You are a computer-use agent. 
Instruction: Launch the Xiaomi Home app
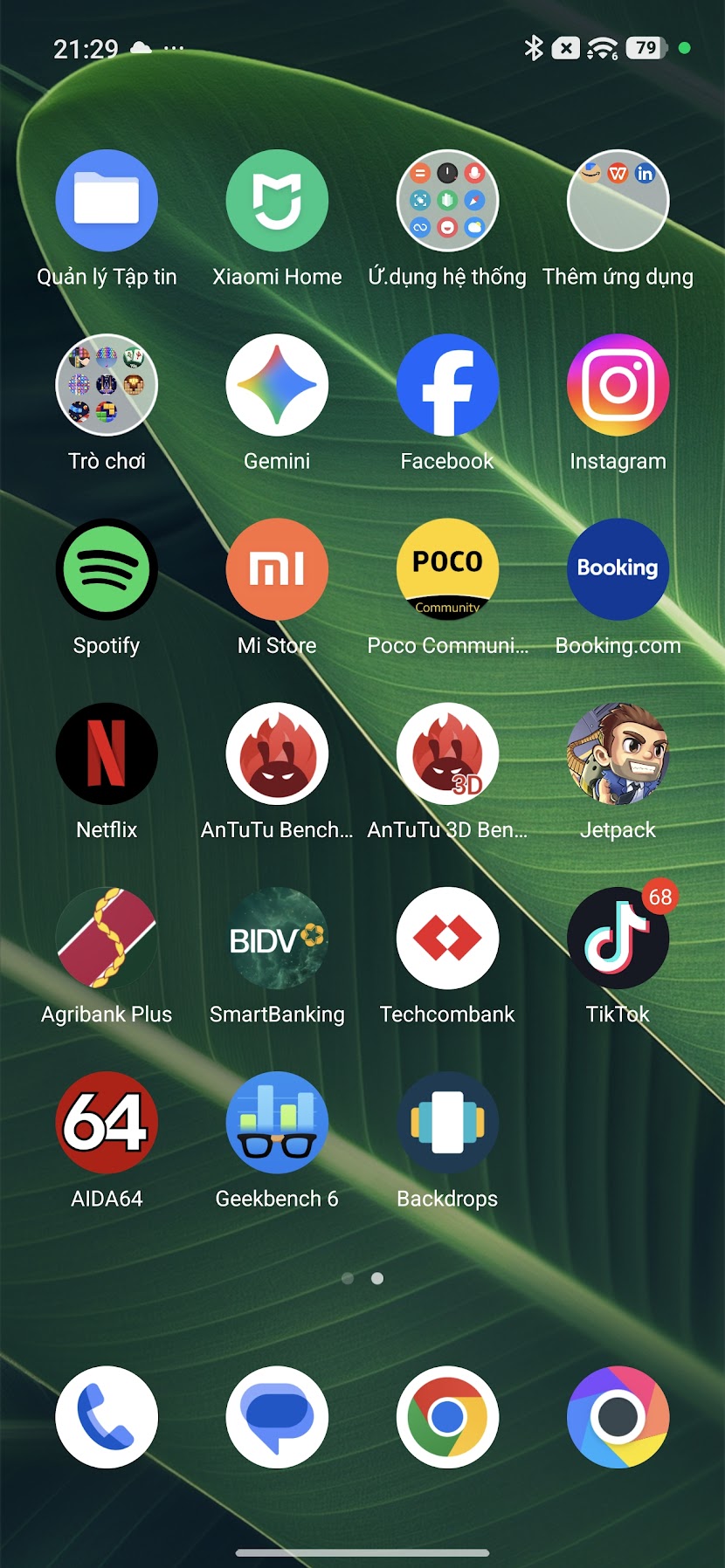click(277, 201)
